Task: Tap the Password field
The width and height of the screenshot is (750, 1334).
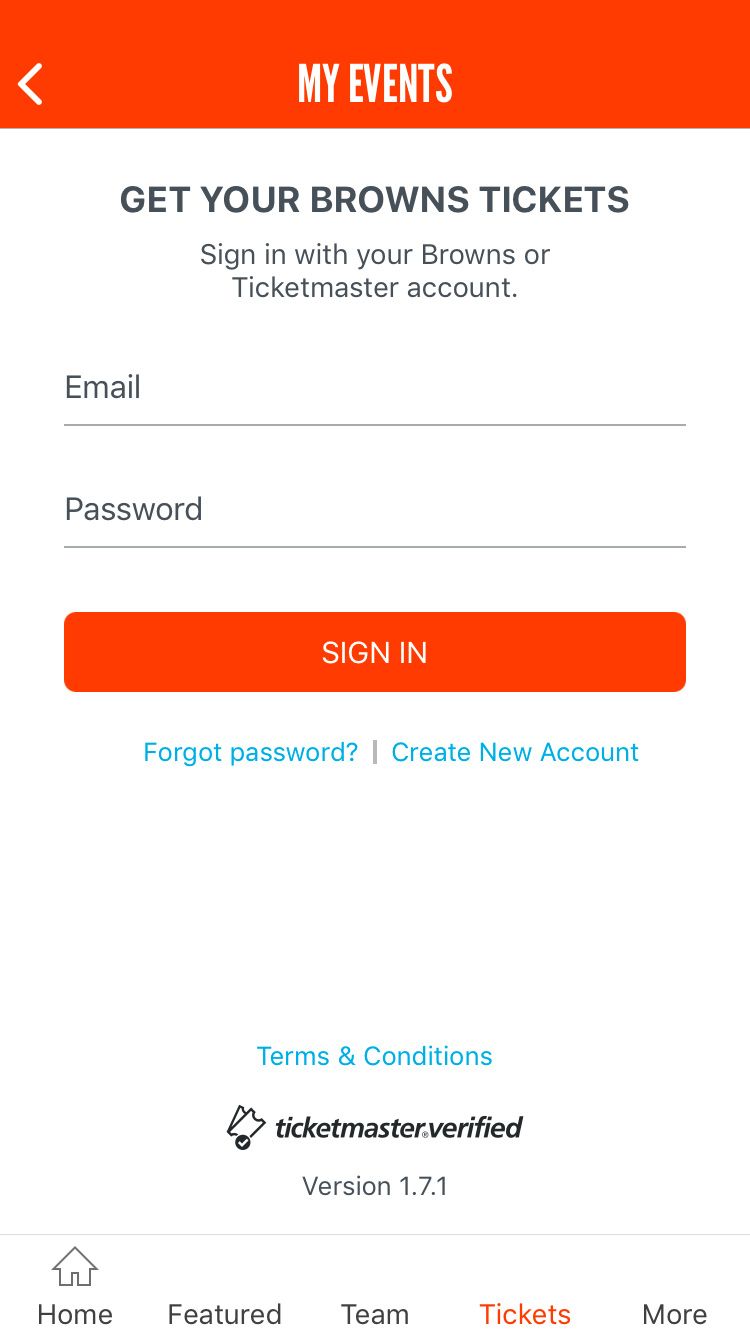Action: point(374,510)
